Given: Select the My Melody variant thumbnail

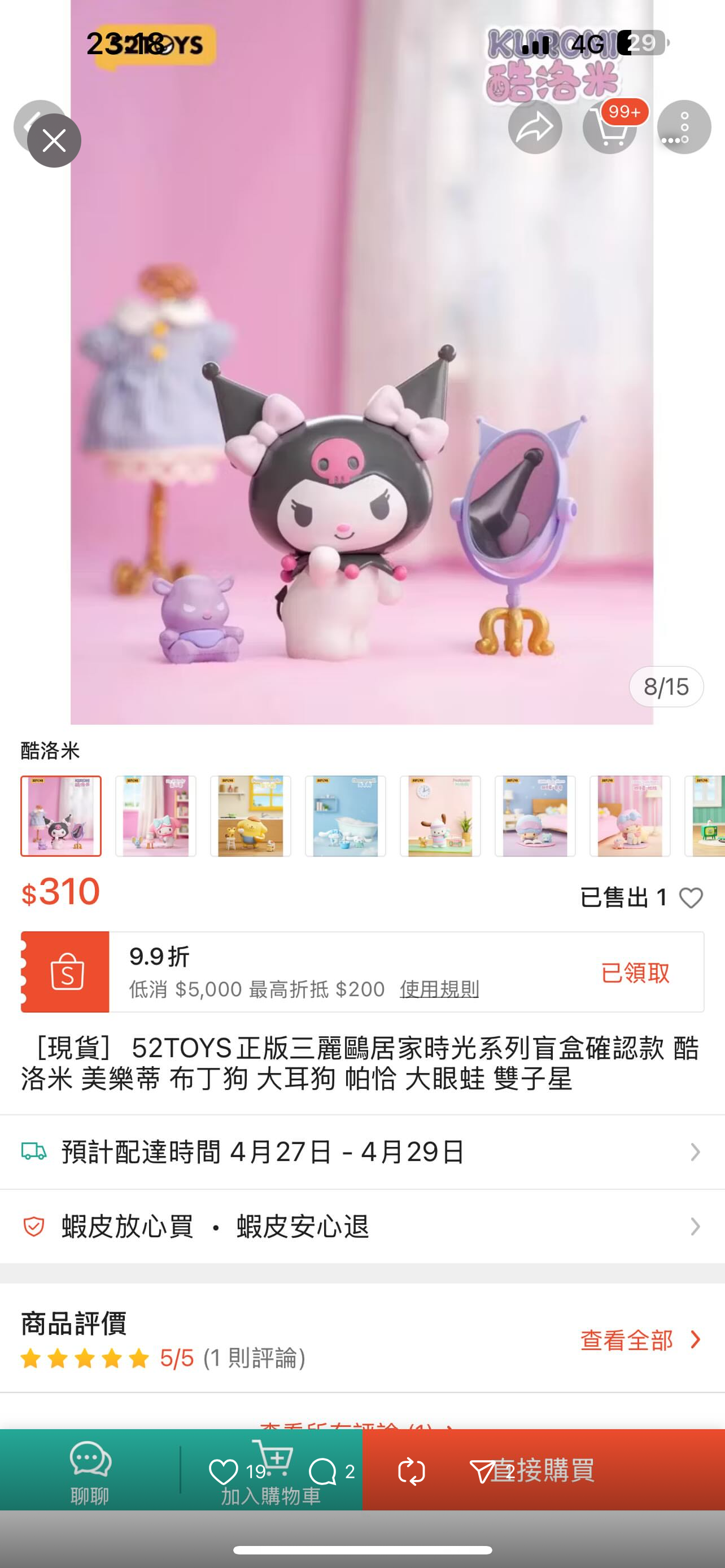Looking at the screenshot, I should pyautogui.click(x=156, y=816).
